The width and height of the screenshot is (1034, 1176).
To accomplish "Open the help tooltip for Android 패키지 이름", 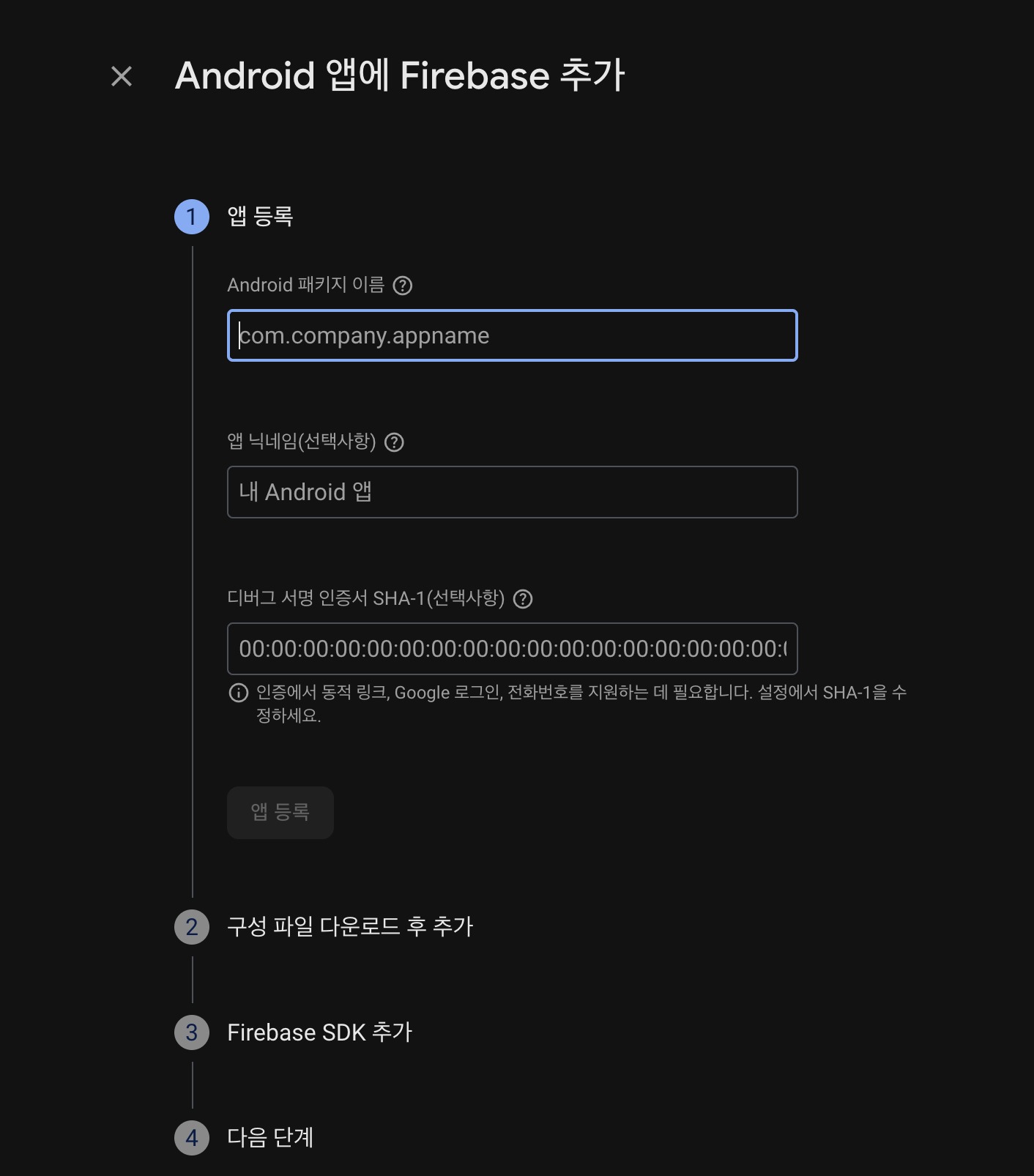I will pyautogui.click(x=404, y=286).
